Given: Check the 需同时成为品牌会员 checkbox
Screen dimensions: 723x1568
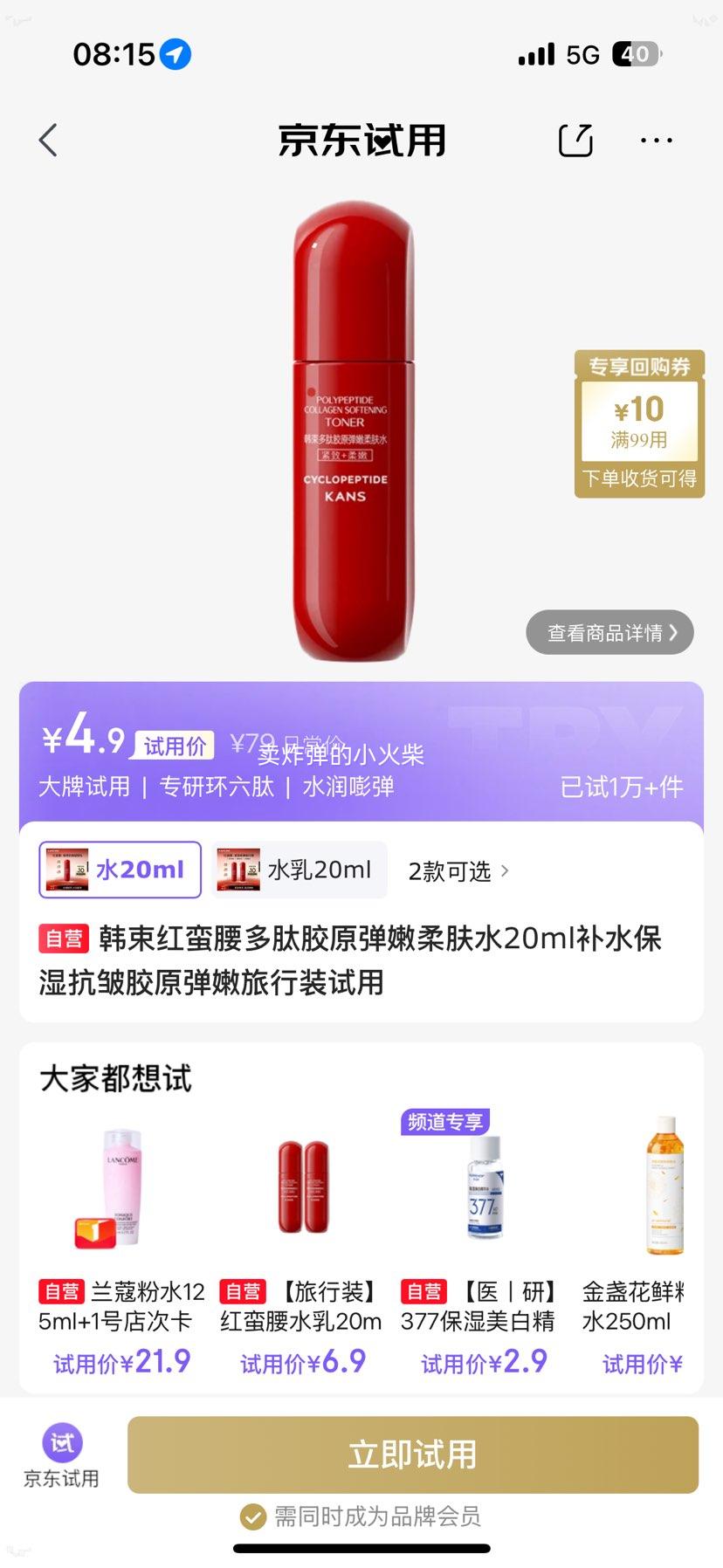Looking at the screenshot, I should 251,1516.
